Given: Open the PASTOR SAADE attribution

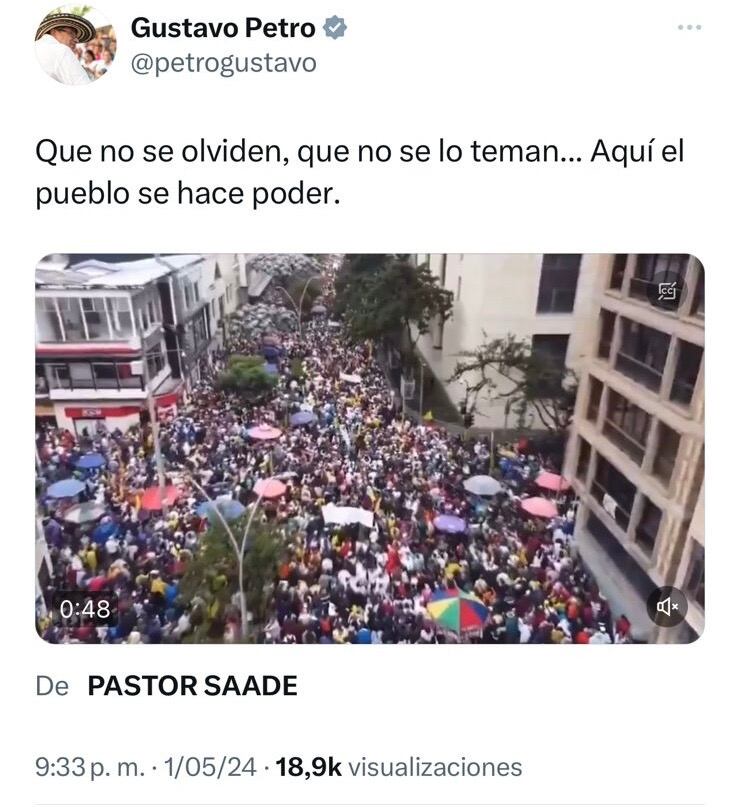Looking at the screenshot, I should click(x=192, y=685).
